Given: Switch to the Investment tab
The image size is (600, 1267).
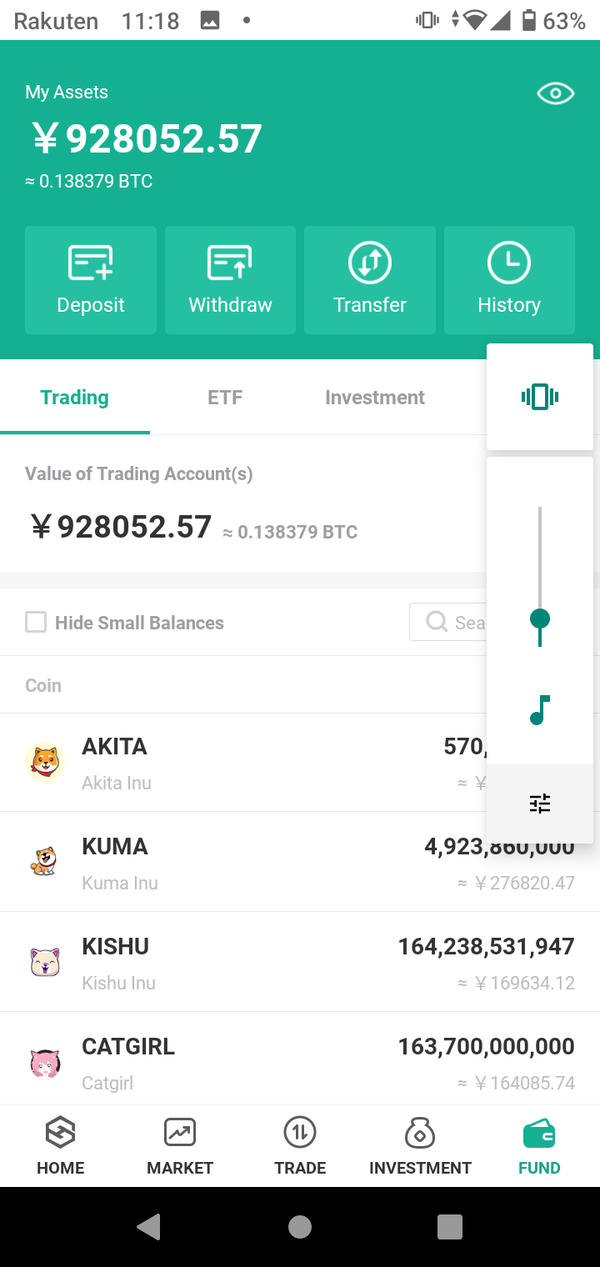Looking at the screenshot, I should coord(375,397).
